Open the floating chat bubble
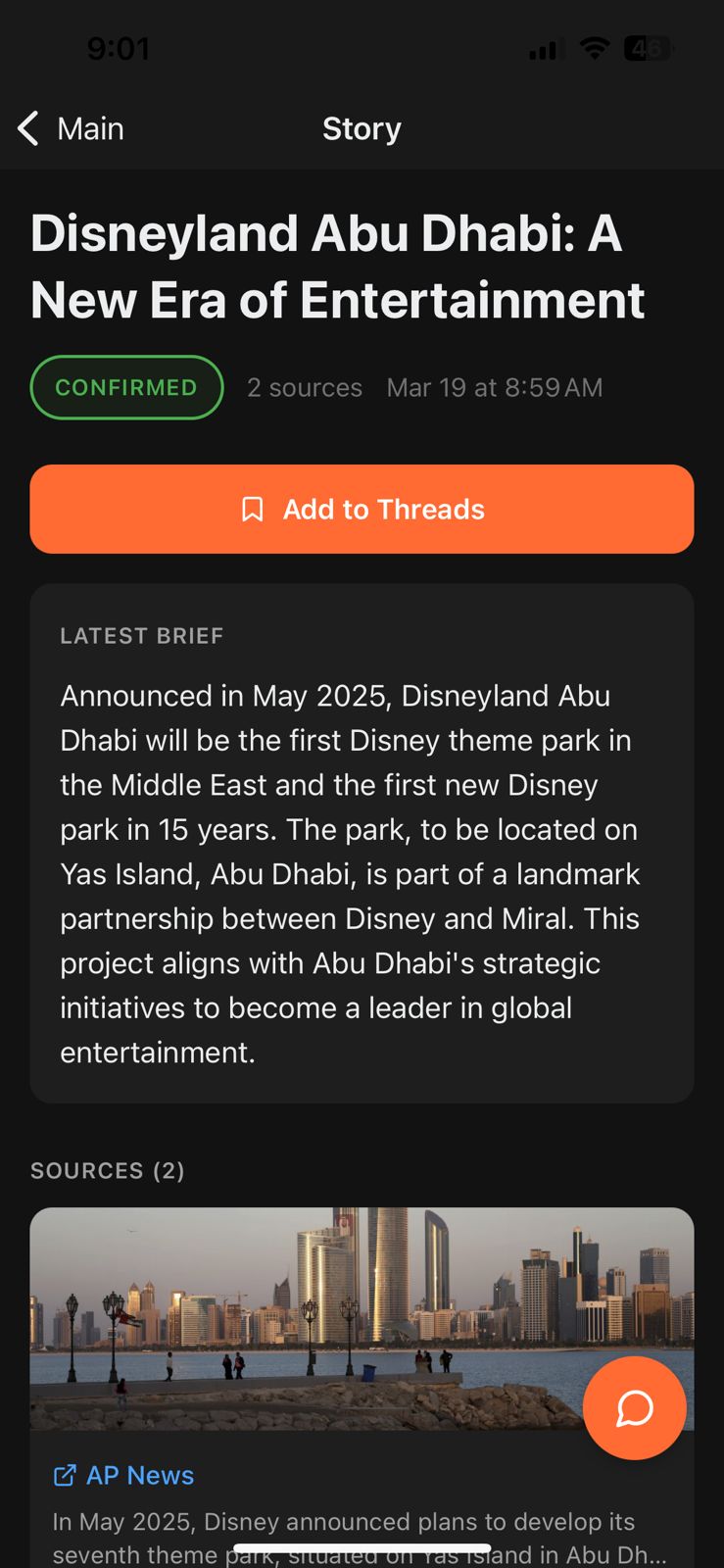This screenshot has width=724, height=1568. 634,1408
